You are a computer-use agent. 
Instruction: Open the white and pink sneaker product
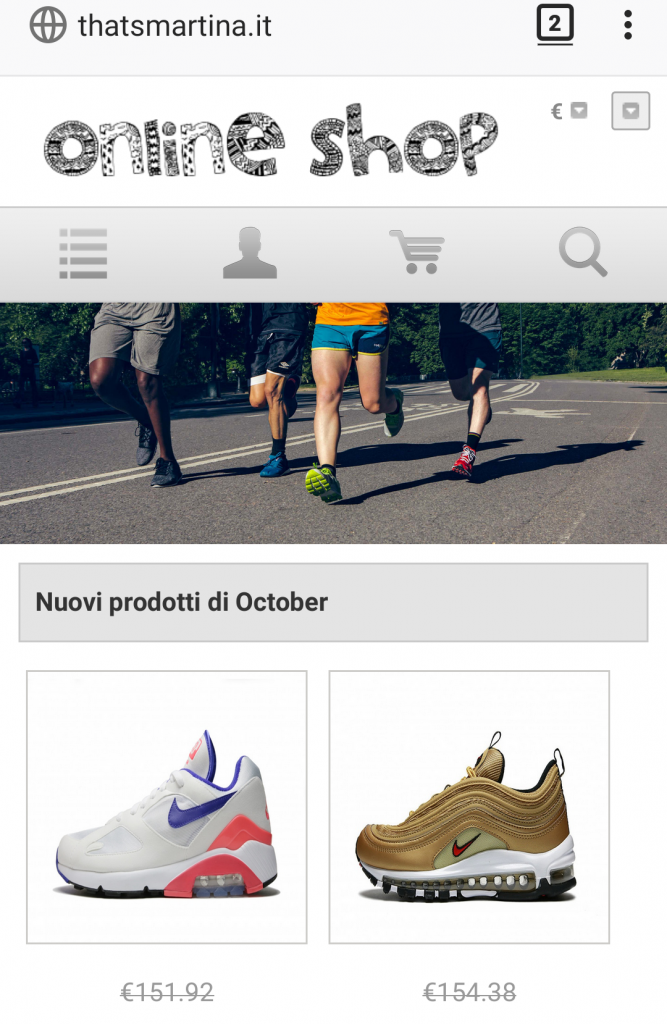[166, 807]
